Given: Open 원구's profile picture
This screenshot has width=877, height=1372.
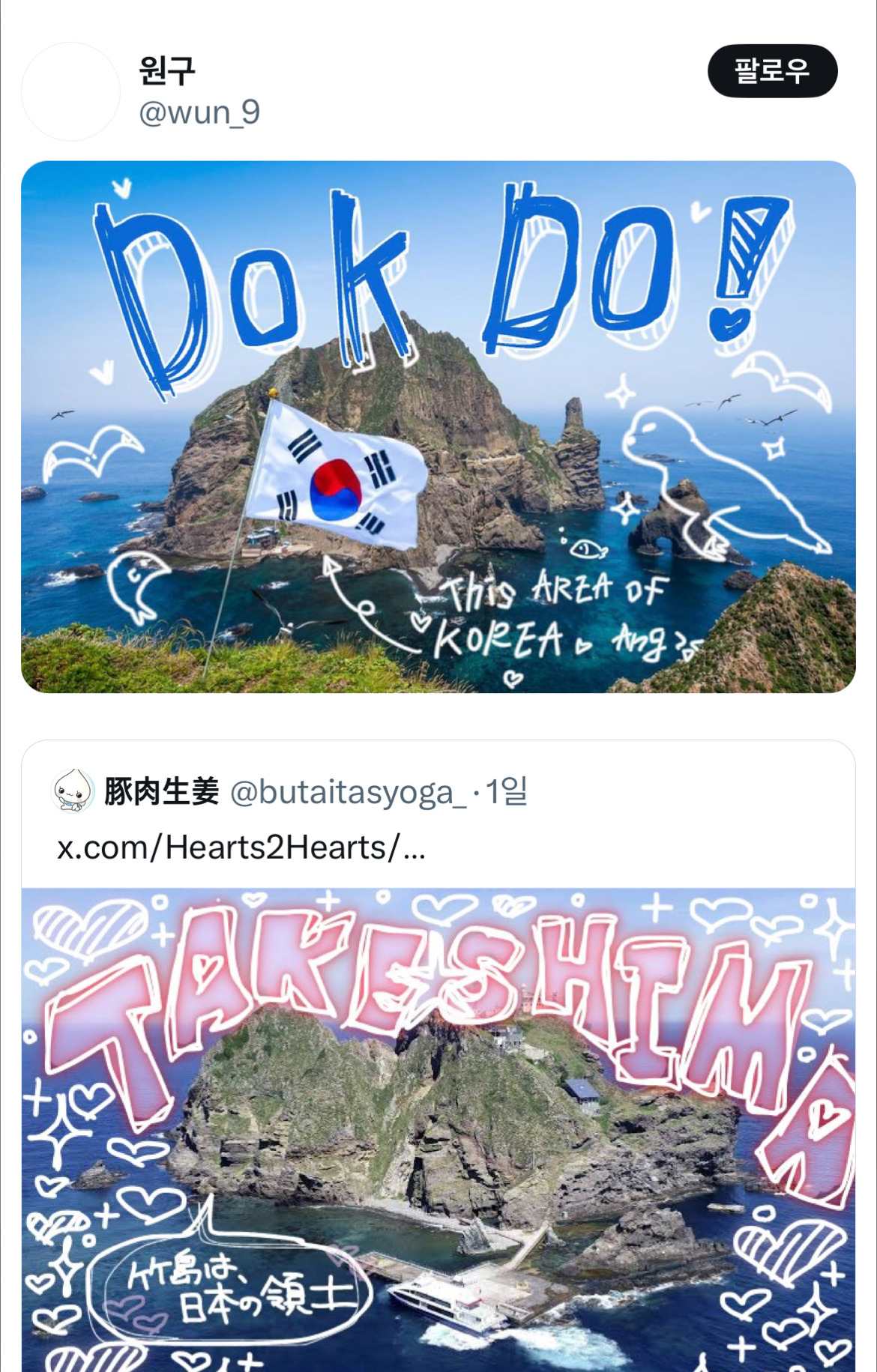Looking at the screenshot, I should pyautogui.click(x=70, y=91).
